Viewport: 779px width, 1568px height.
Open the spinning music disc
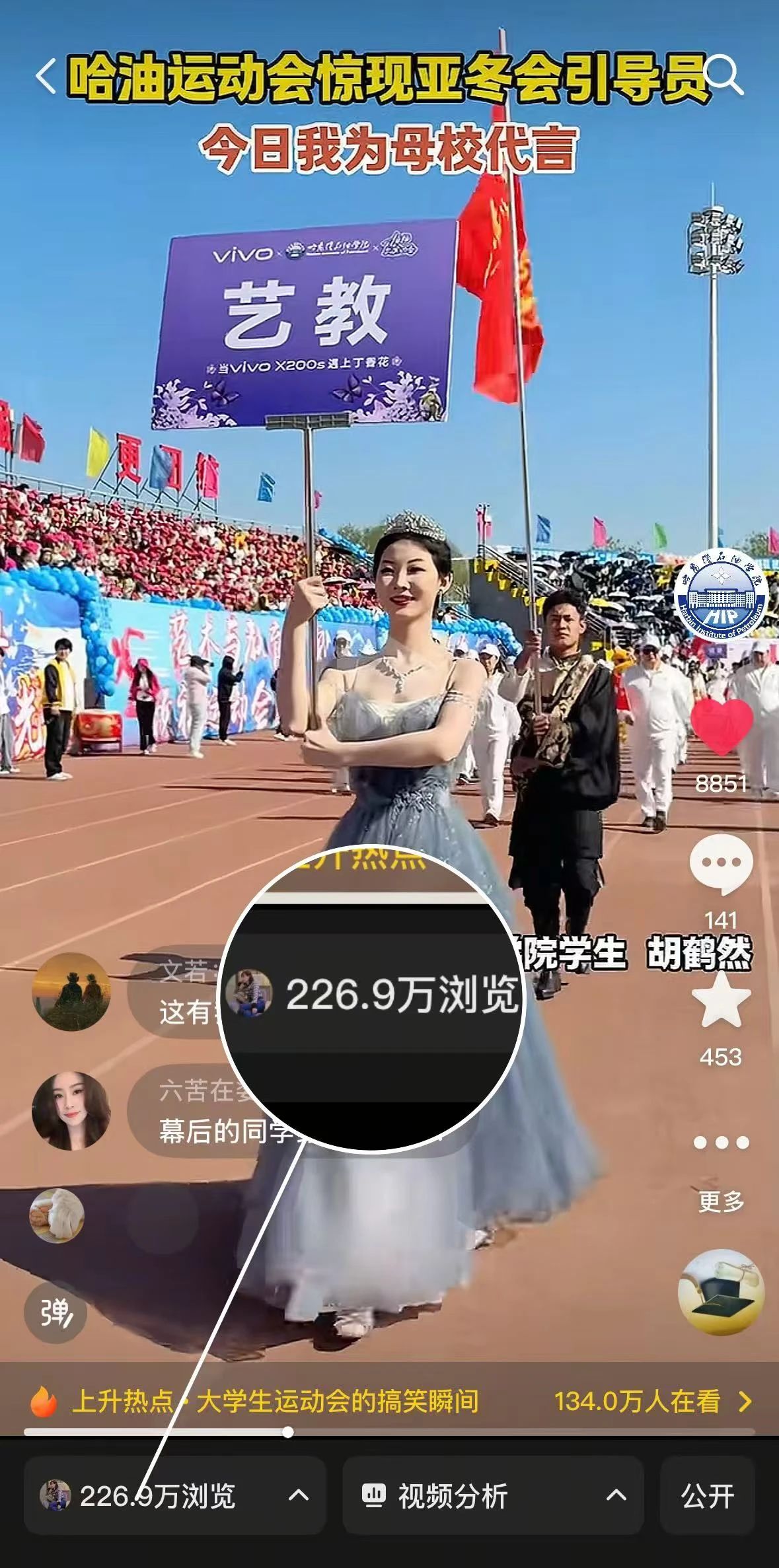pos(721,1292)
